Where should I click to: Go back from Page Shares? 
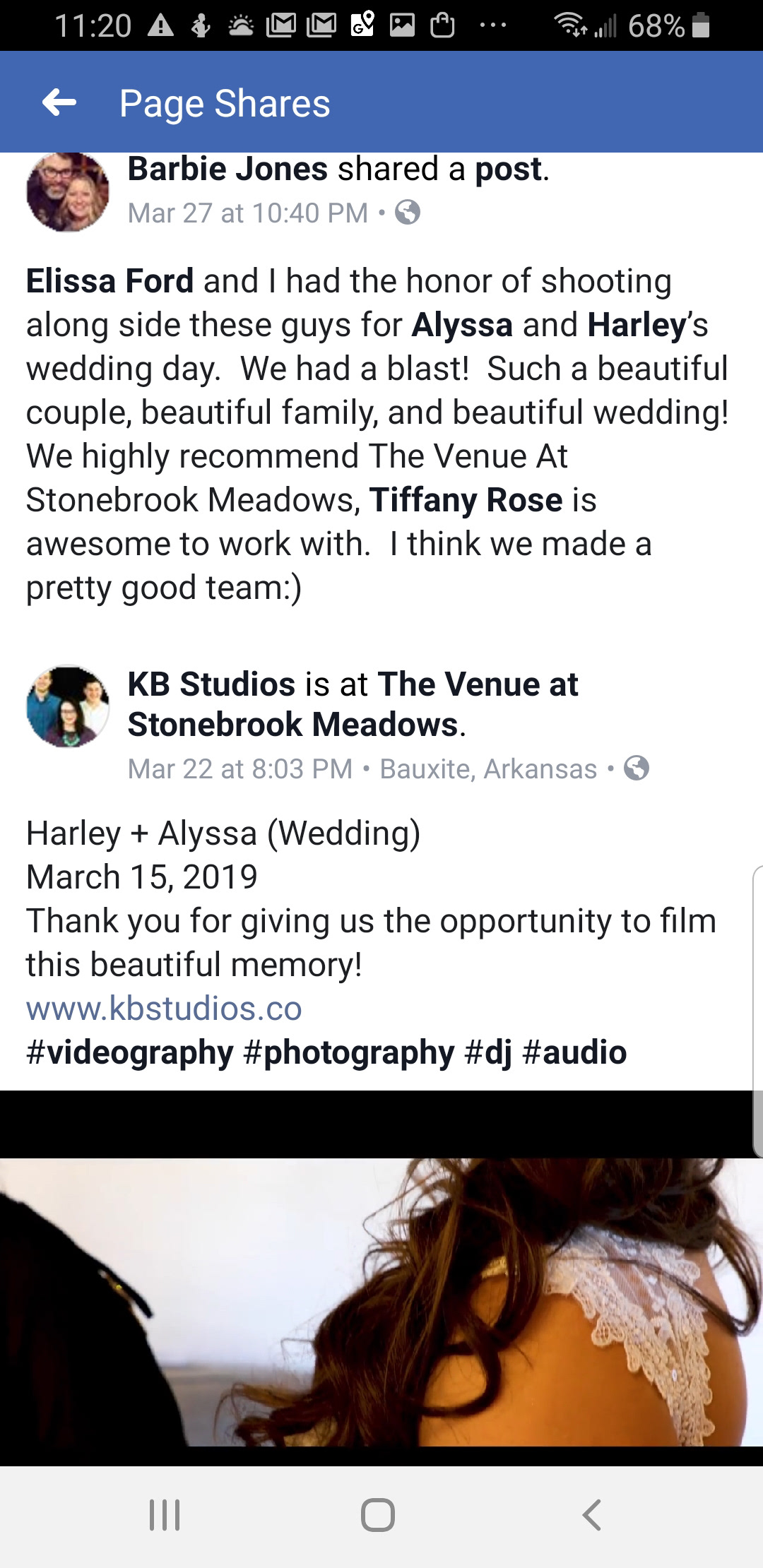pos(59,103)
